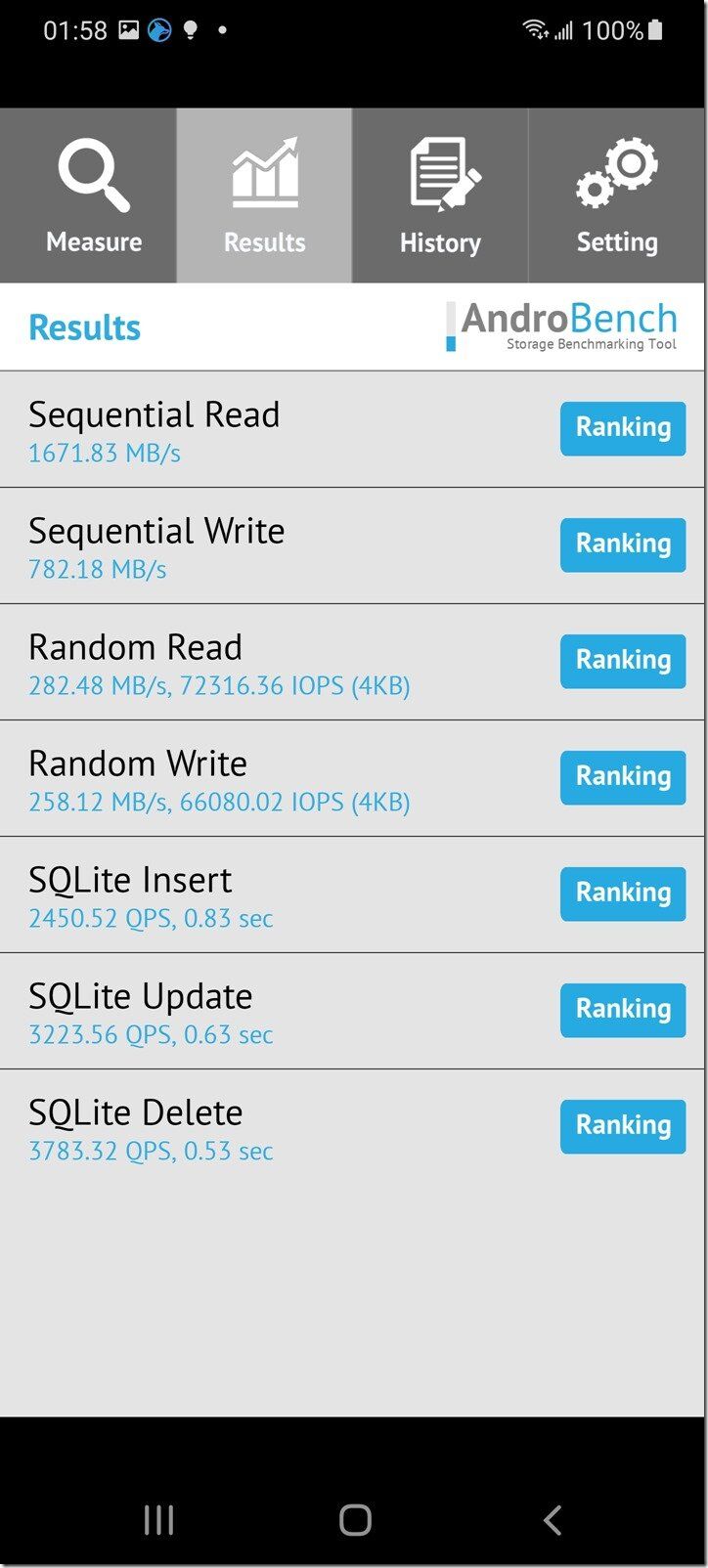Open Ranking for Random Write
The height and width of the screenshot is (1568, 708).
(623, 776)
